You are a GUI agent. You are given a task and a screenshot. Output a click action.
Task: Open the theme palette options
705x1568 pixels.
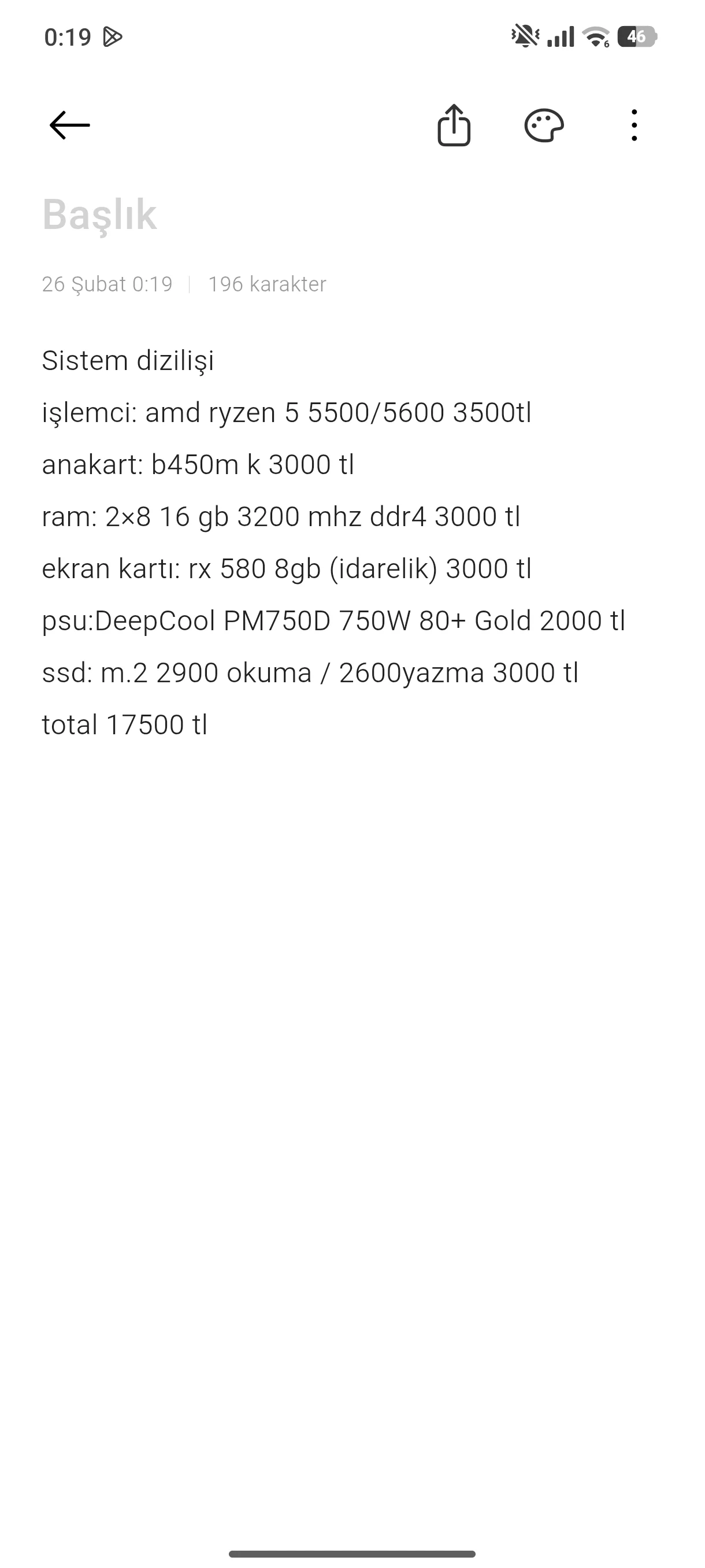(x=544, y=125)
